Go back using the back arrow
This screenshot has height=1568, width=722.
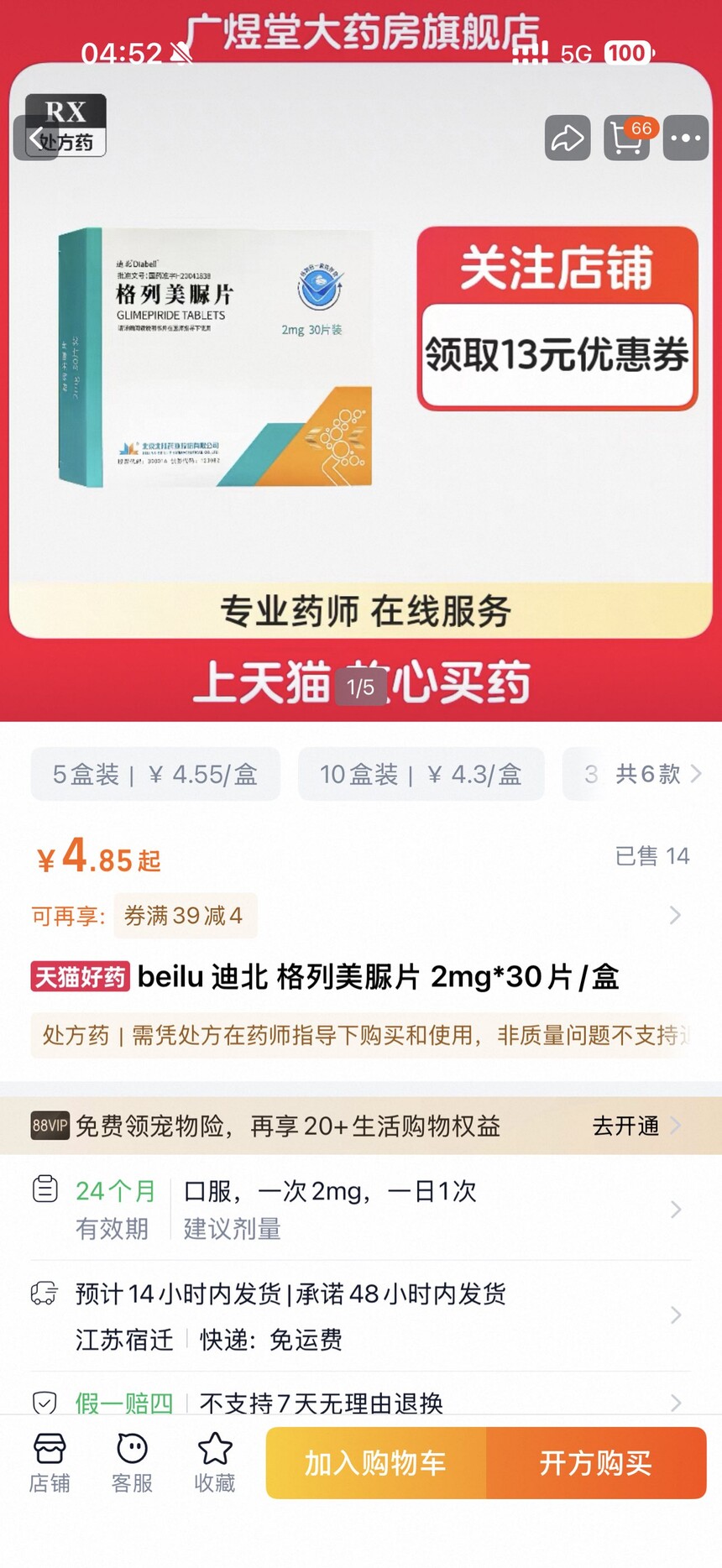[x=36, y=138]
